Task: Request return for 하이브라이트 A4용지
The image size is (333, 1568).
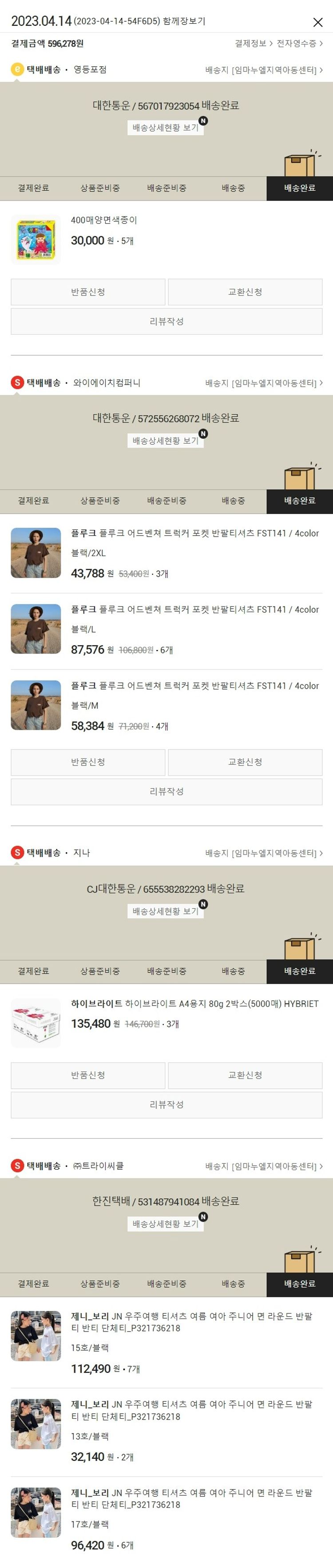Action: [88, 1075]
